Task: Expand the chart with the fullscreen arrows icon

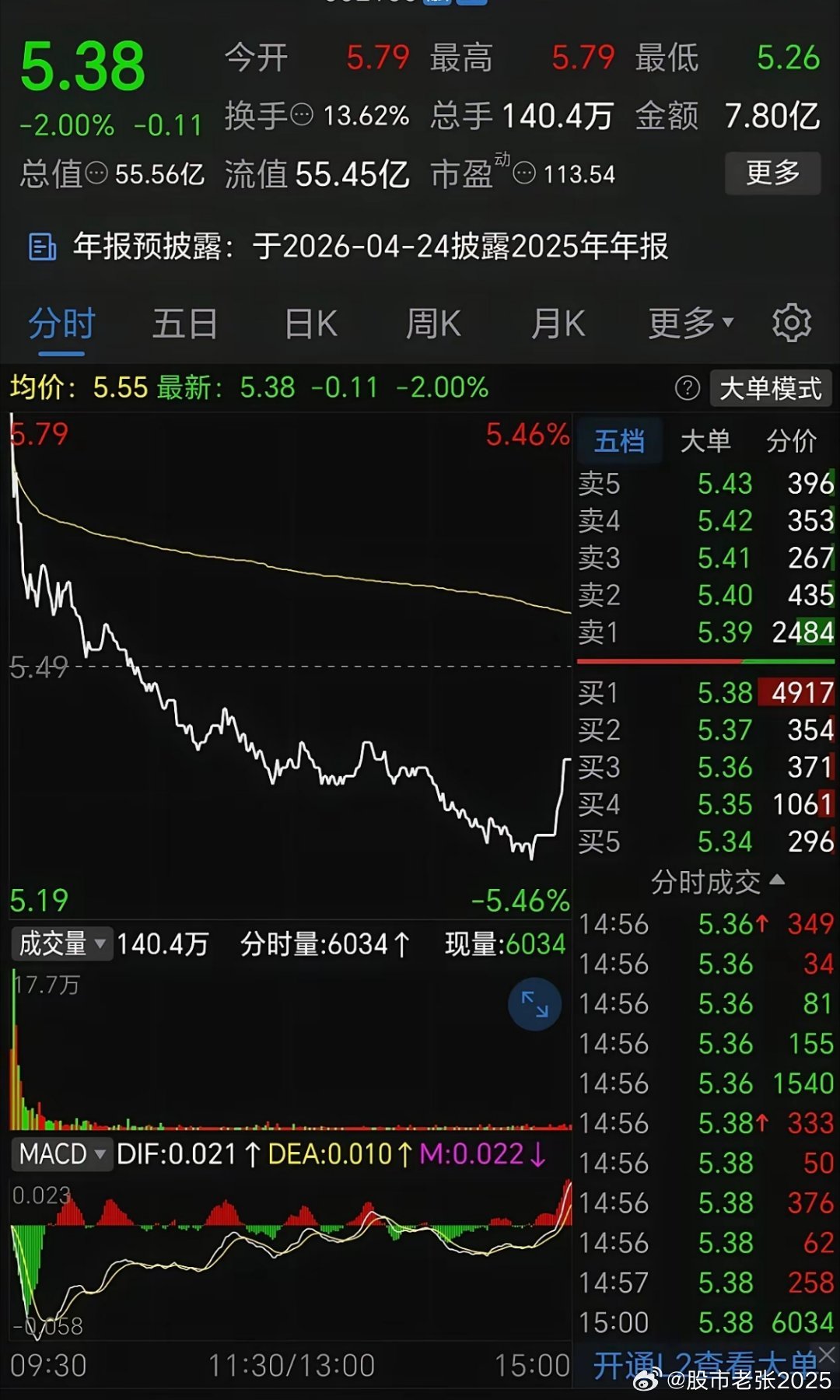Action: (x=534, y=1004)
